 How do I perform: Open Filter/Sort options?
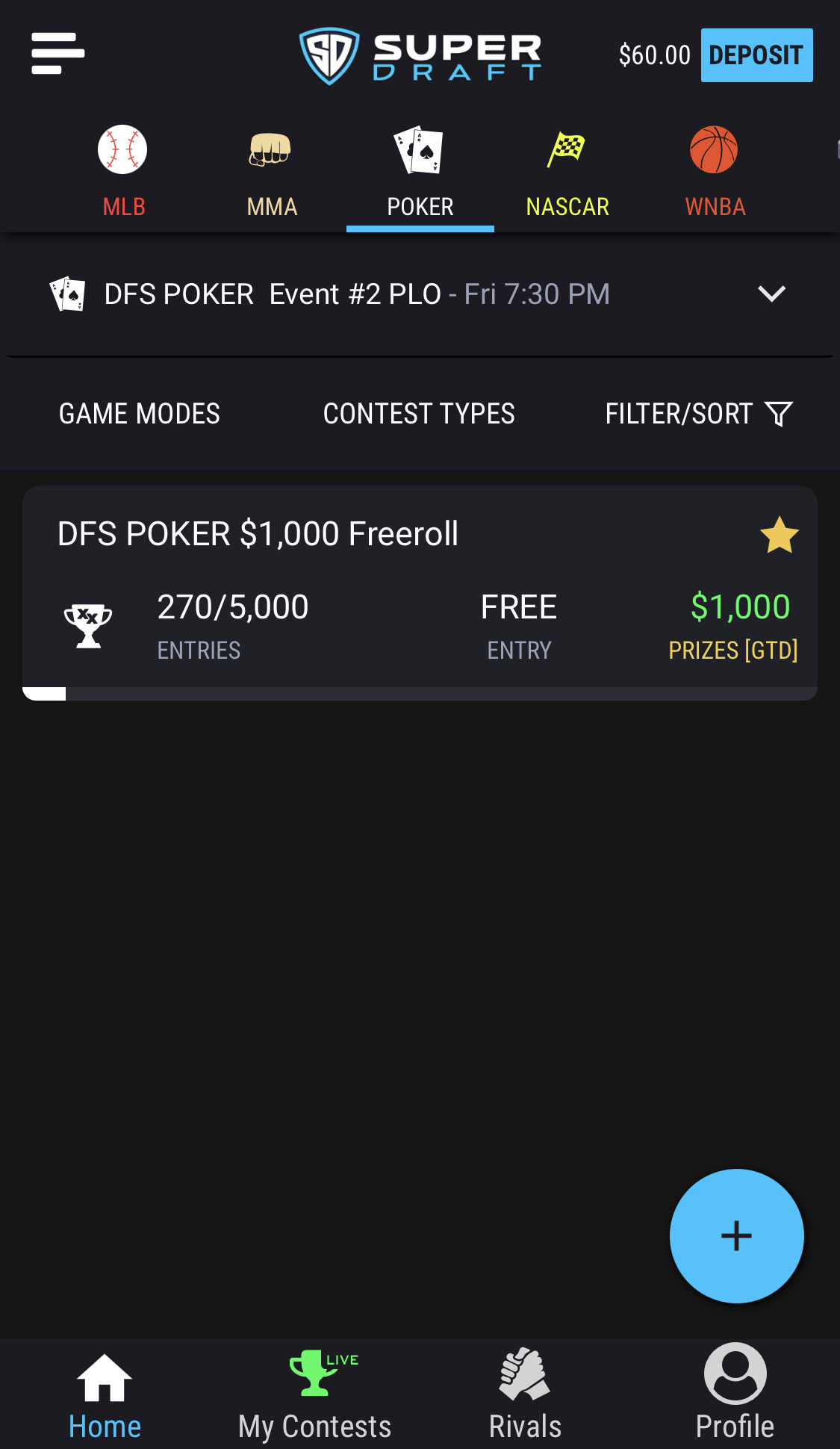(x=699, y=414)
